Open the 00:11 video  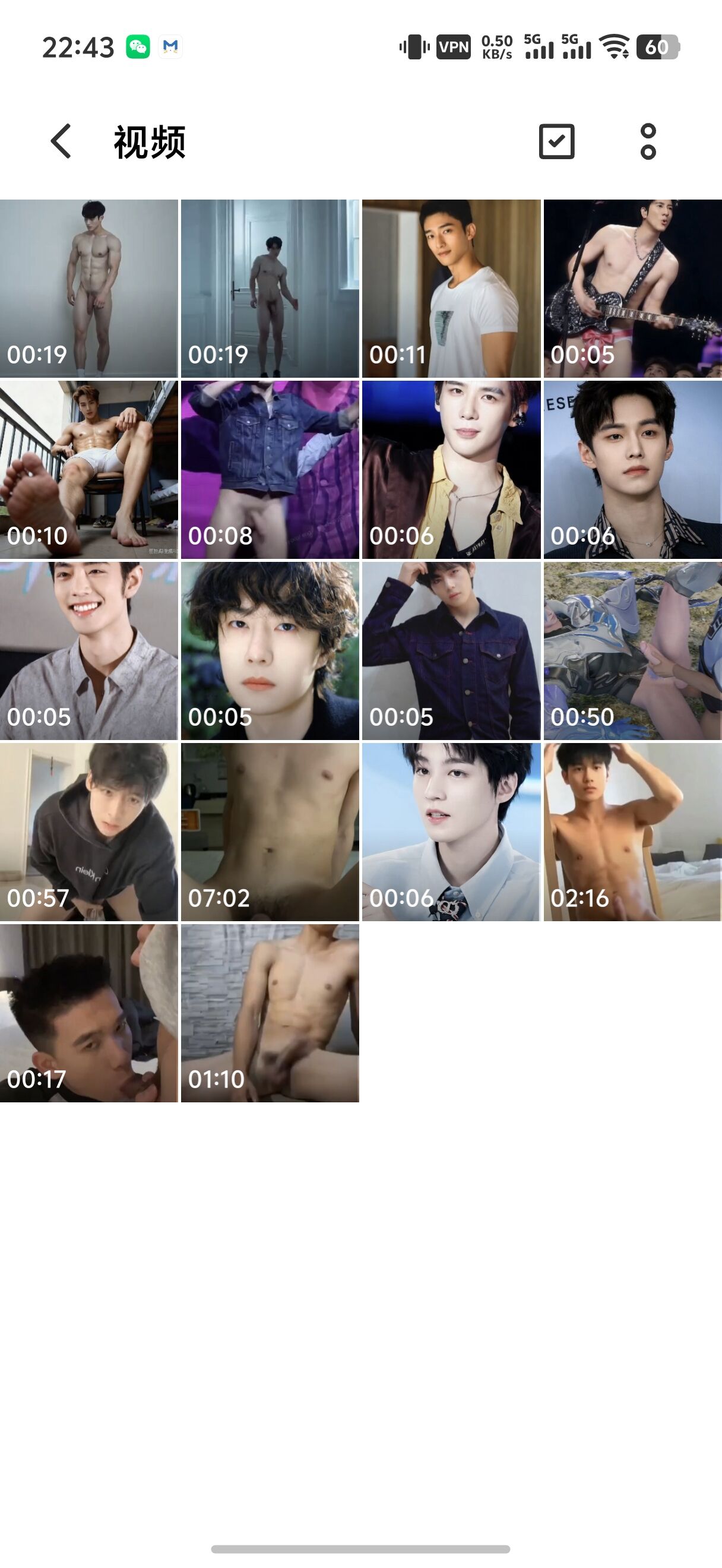(x=451, y=289)
